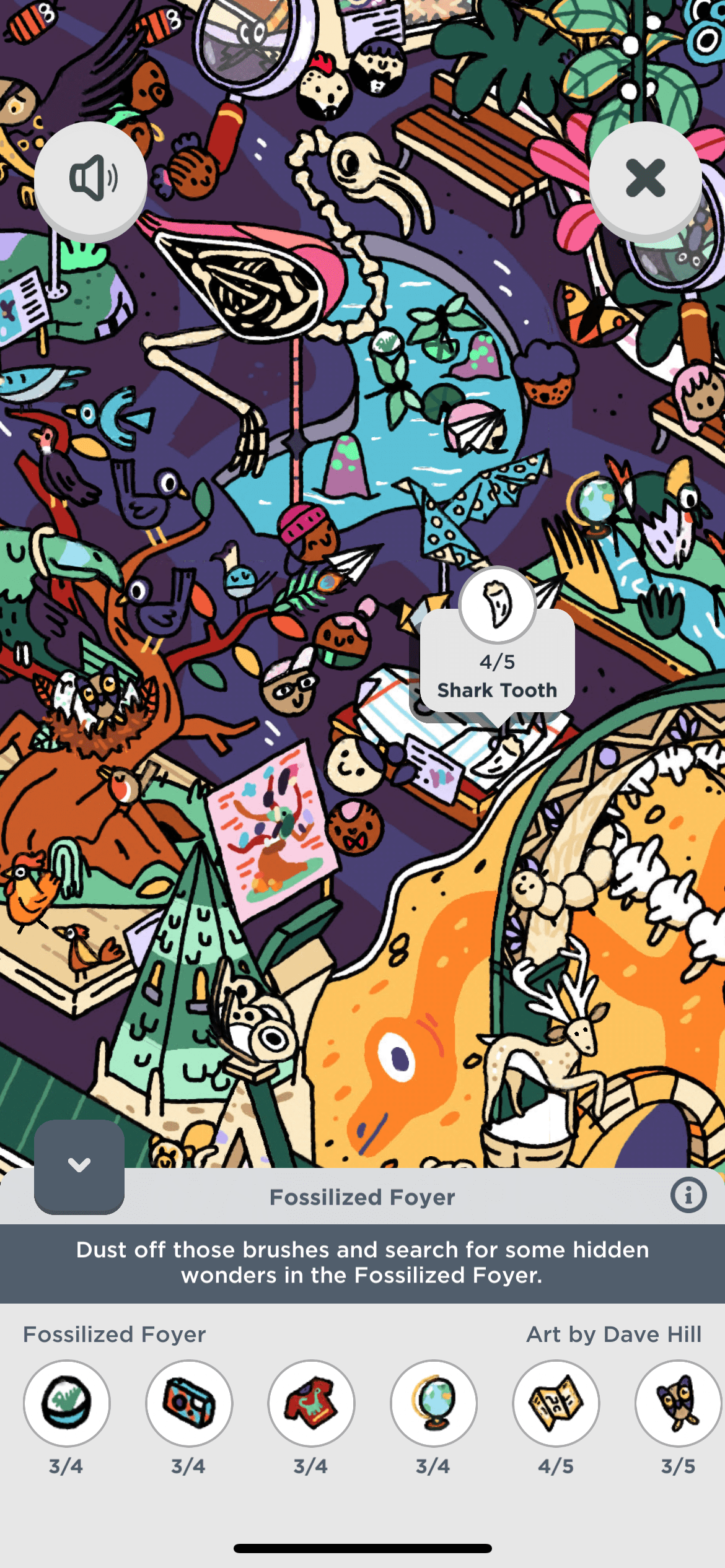Close the hidden object game

coord(645,178)
